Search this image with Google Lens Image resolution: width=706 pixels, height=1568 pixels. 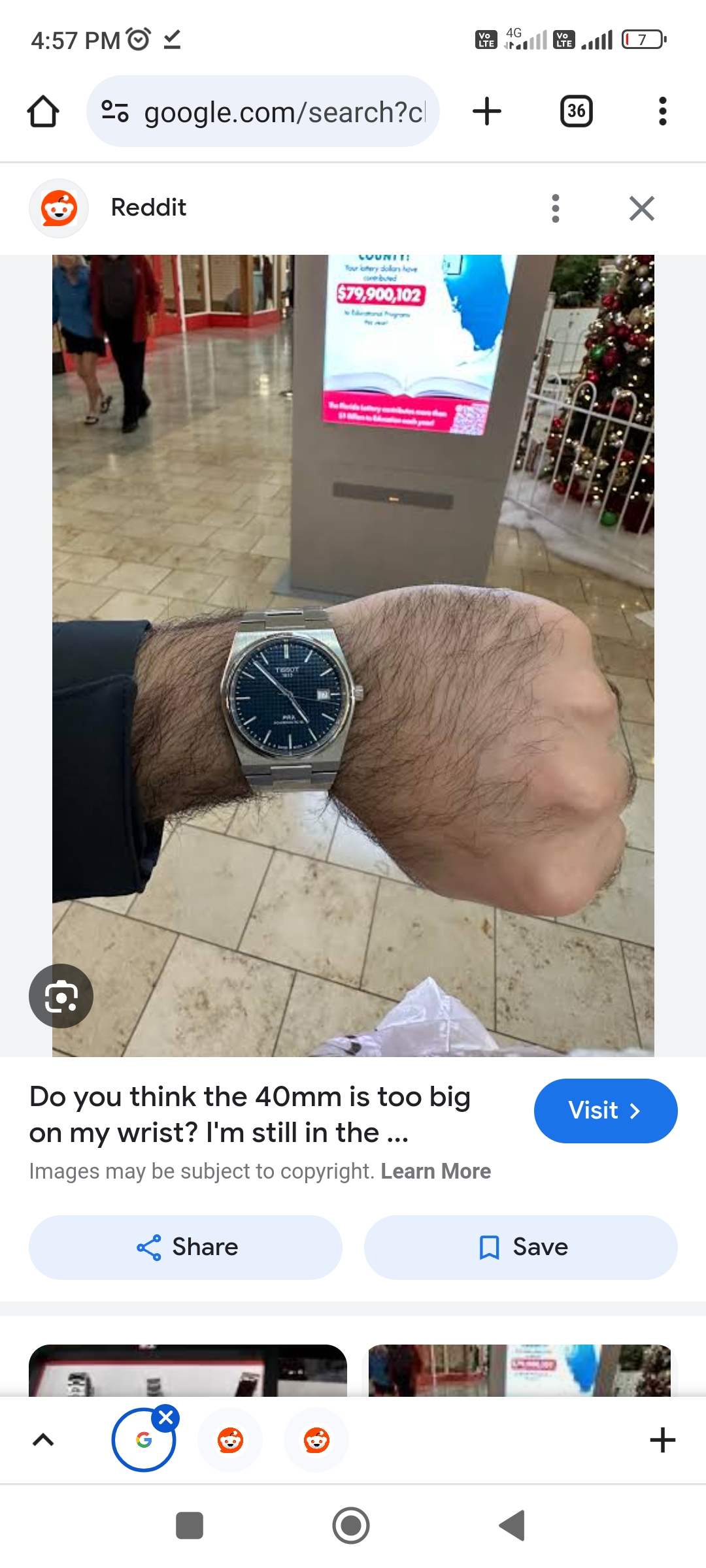61,996
